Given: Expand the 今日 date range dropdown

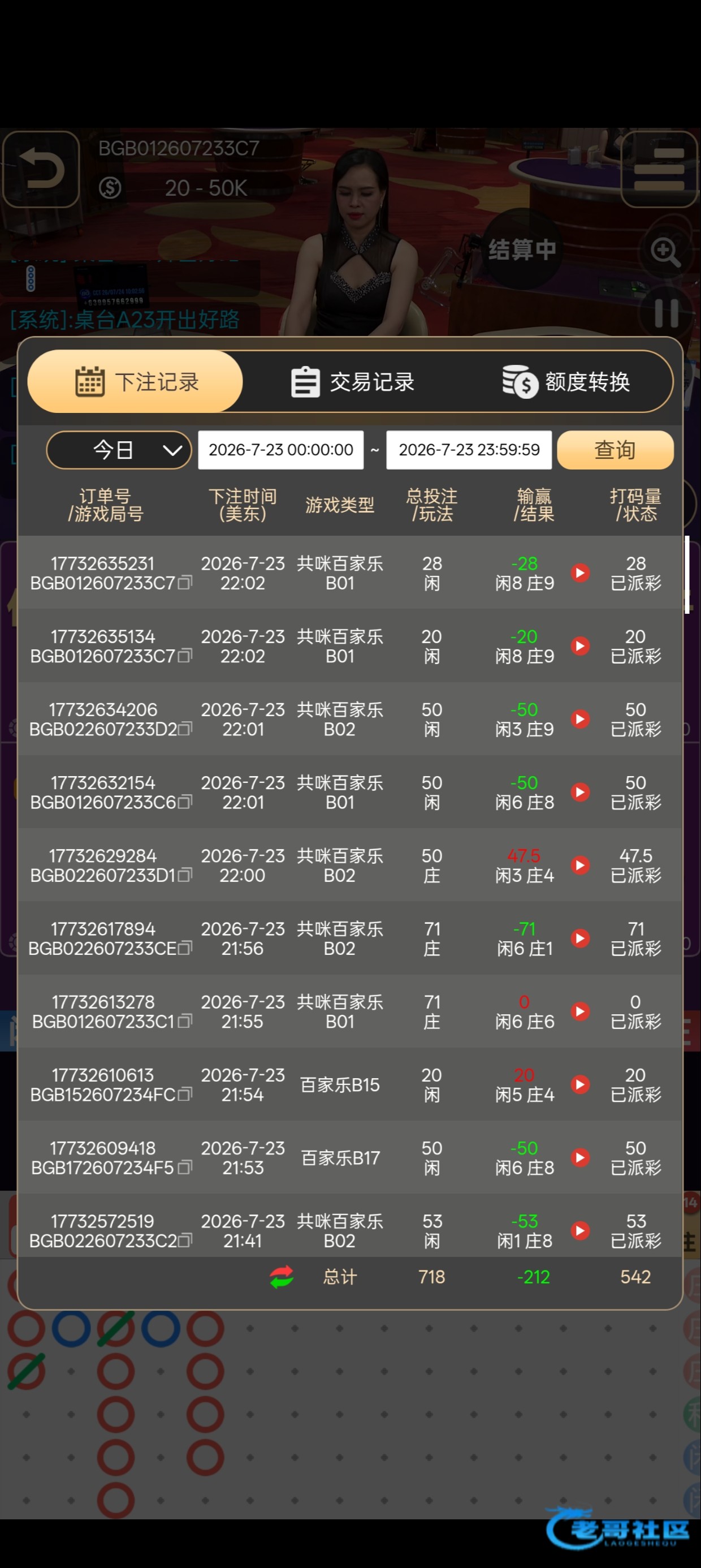Looking at the screenshot, I should point(119,450).
